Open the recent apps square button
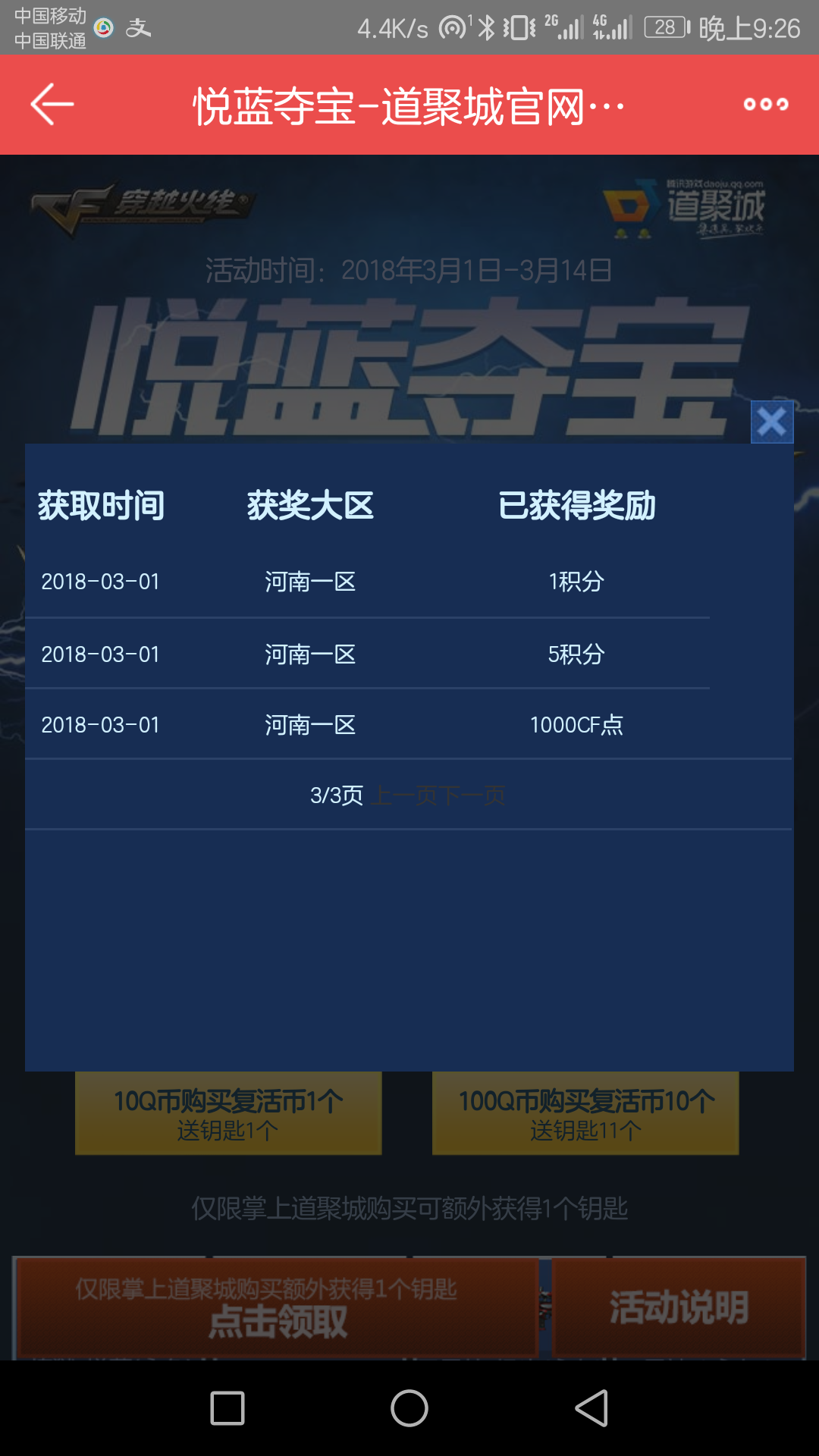The image size is (819, 1456). tap(227, 1408)
